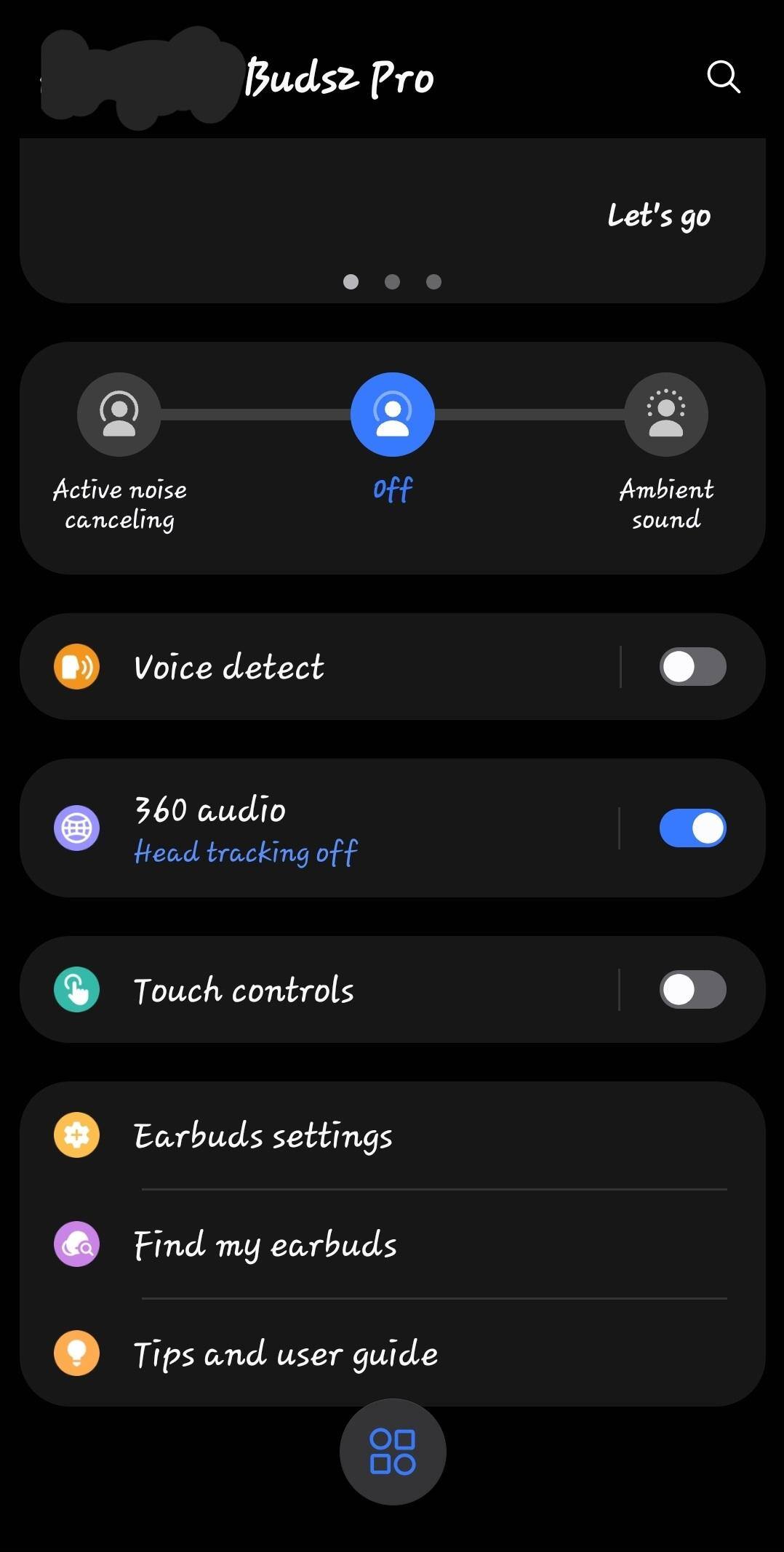
Task: Turn off the 360 audio switch
Action: point(692,828)
